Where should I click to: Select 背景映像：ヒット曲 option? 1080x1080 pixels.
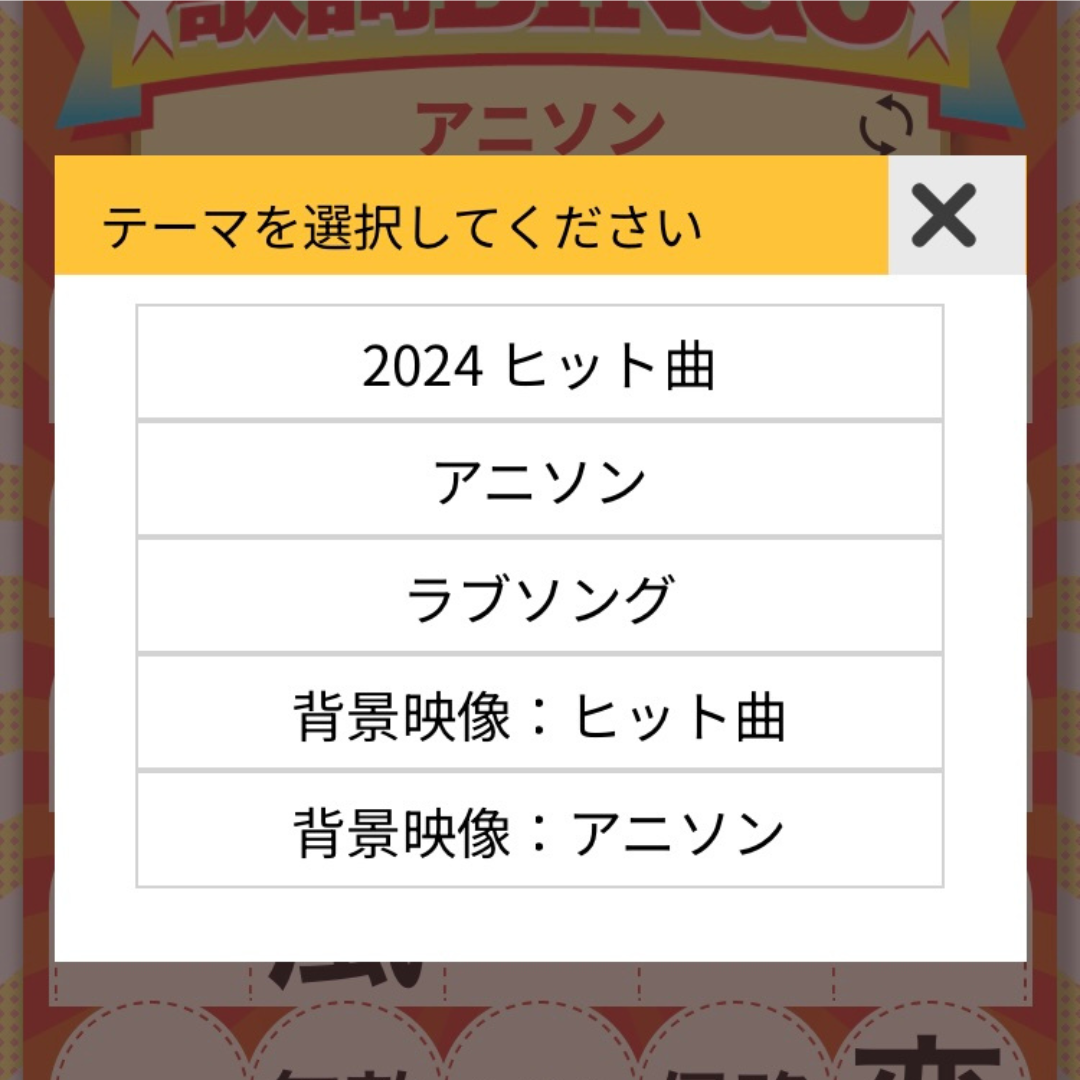[x=540, y=714]
